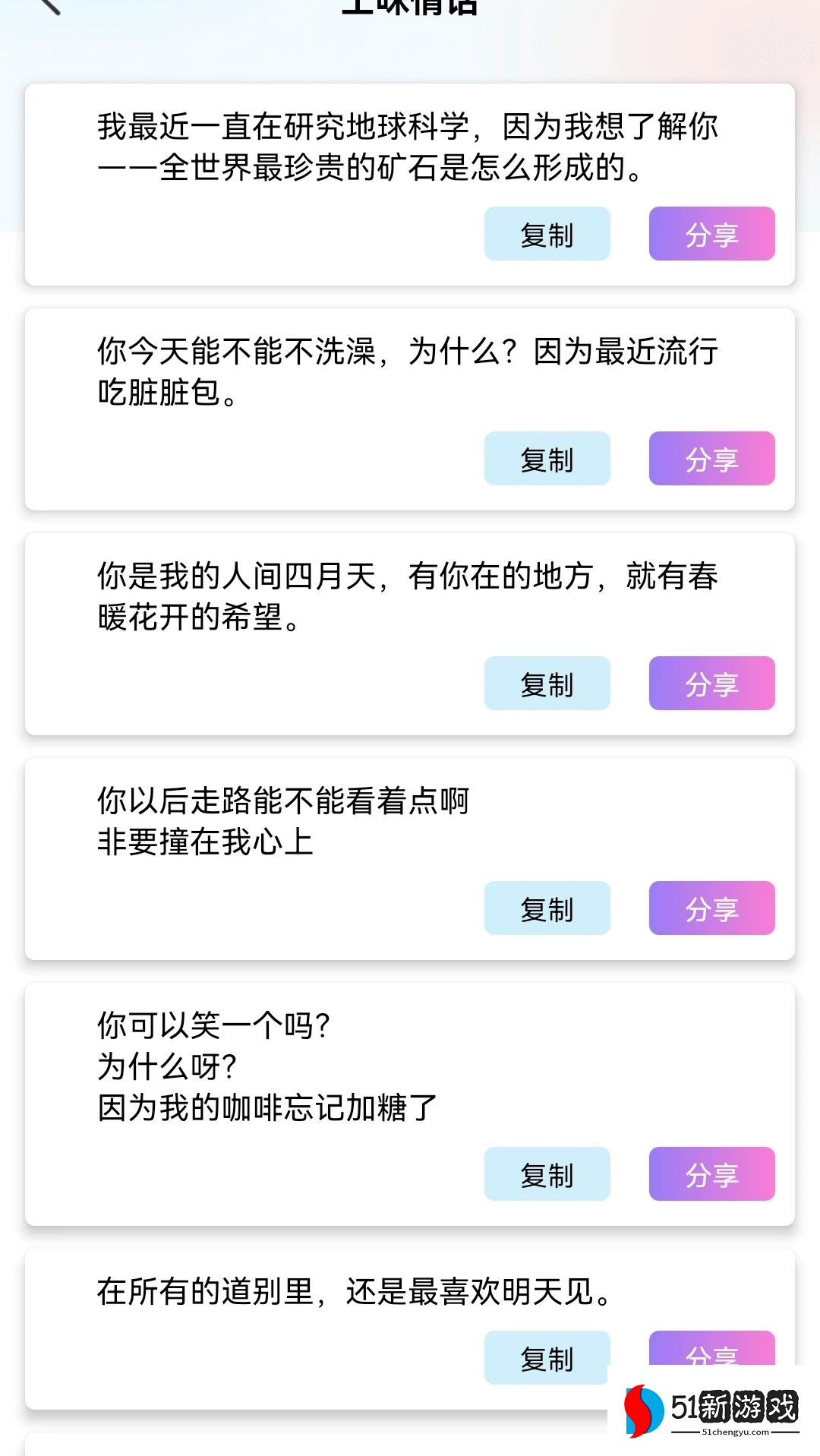The height and width of the screenshot is (1456, 820).
Task: Copy the 人间四月天 quote
Action: (547, 684)
